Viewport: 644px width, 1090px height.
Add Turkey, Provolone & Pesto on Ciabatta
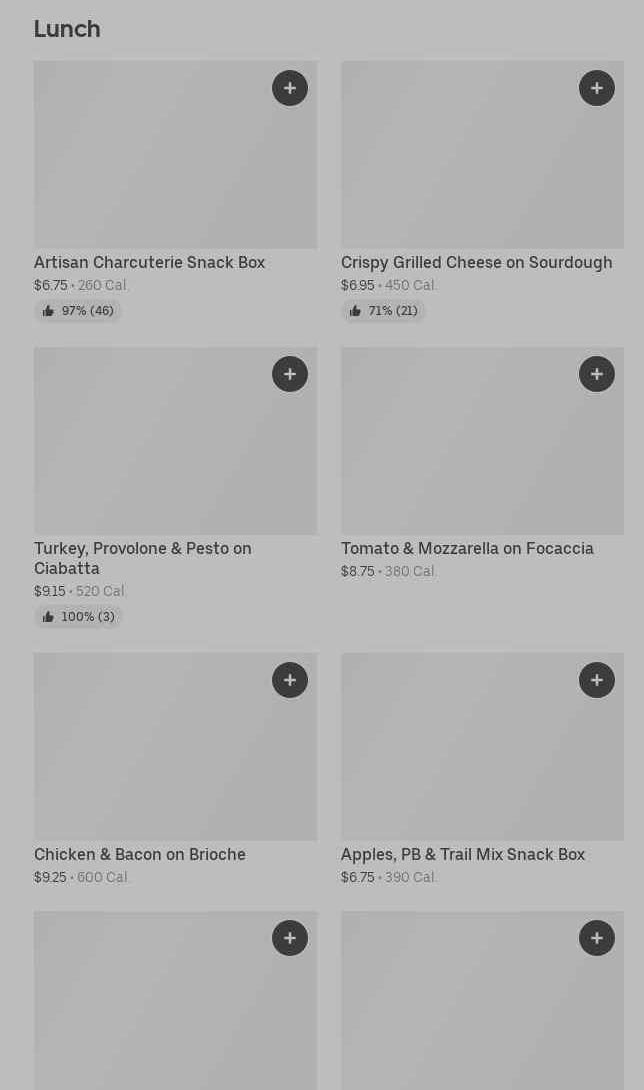[x=290, y=374]
